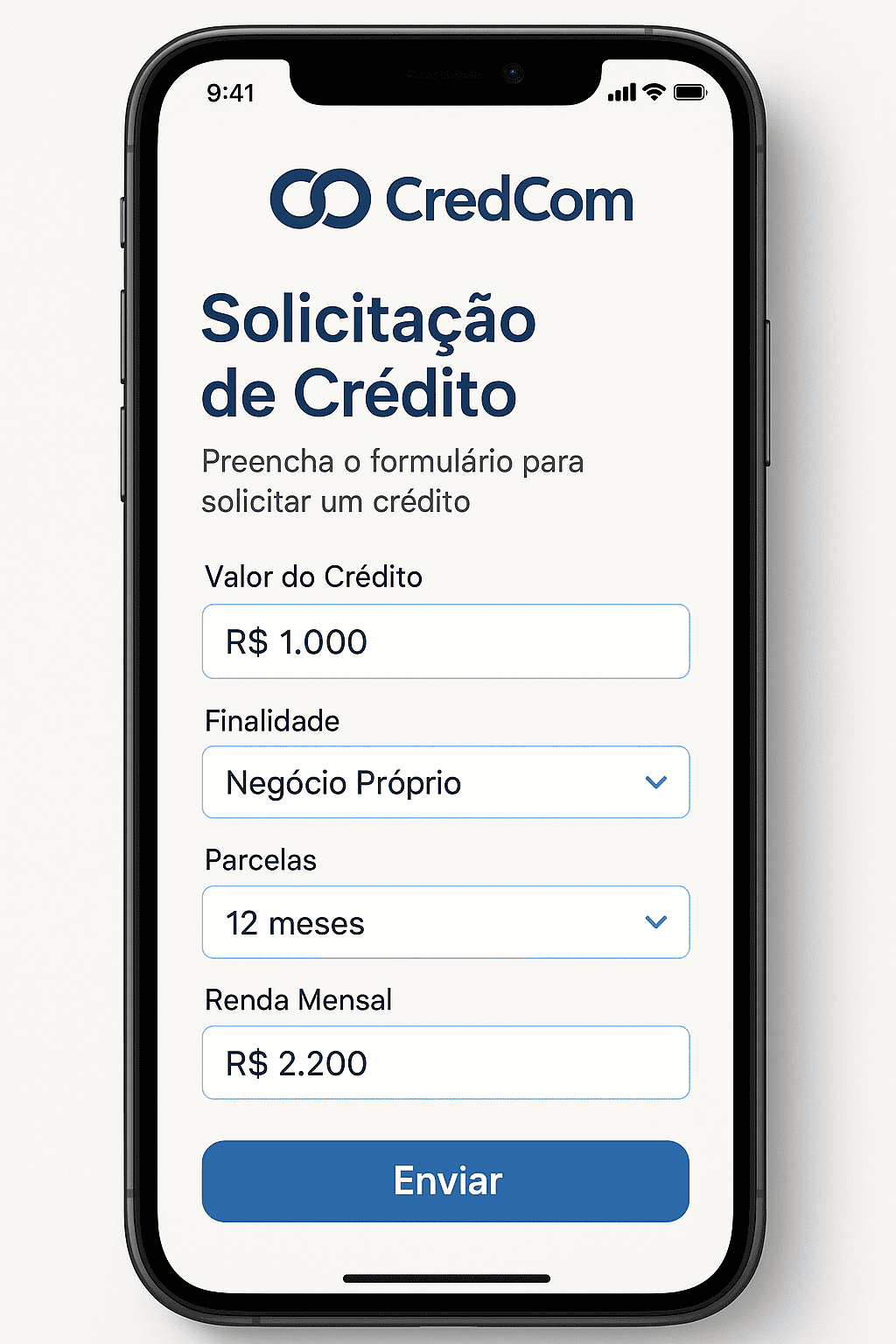Viewport: 896px width, 1344px height.
Task: Click the Renda Mensal field showing R$ 2.200
Action: coord(446,1063)
